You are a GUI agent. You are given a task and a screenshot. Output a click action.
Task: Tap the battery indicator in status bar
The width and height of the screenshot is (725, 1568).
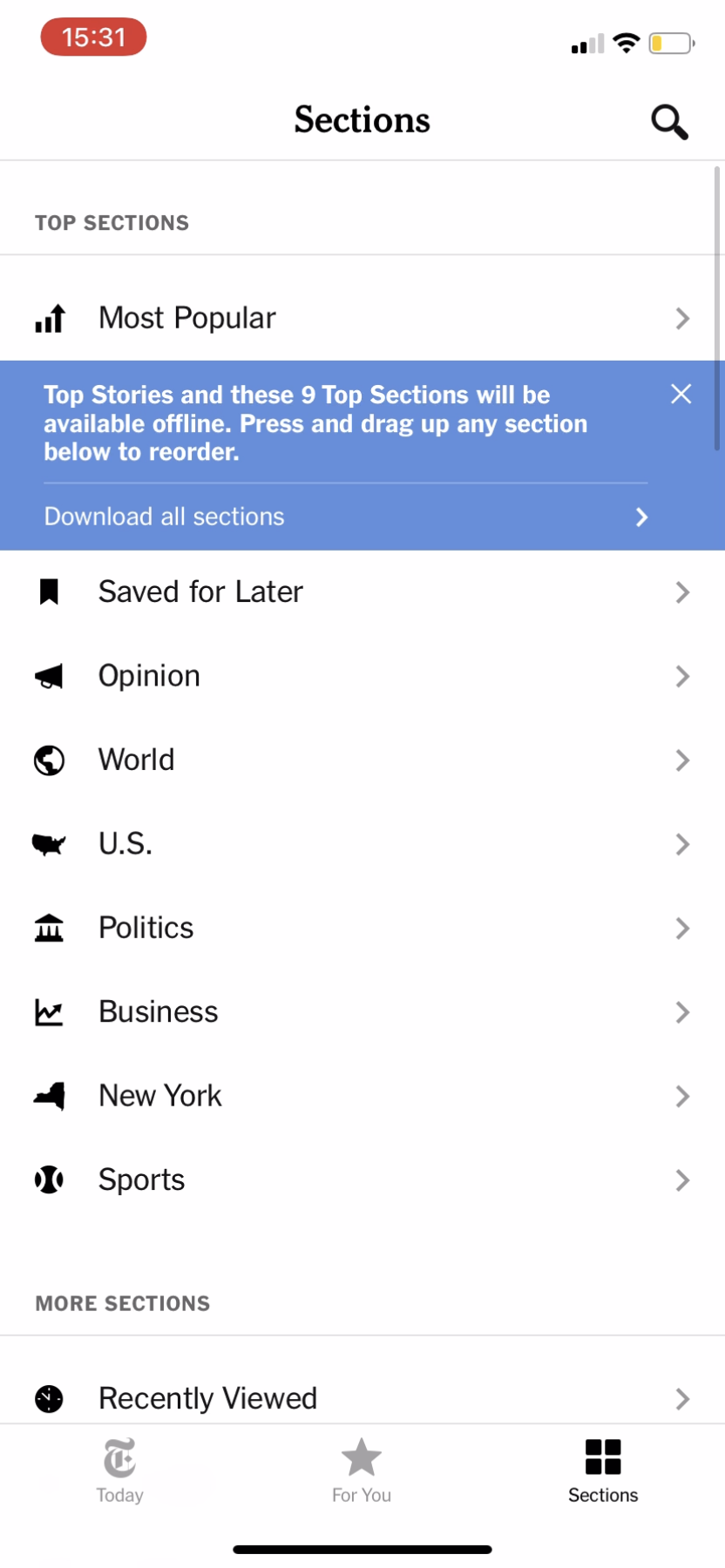(671, 43)
